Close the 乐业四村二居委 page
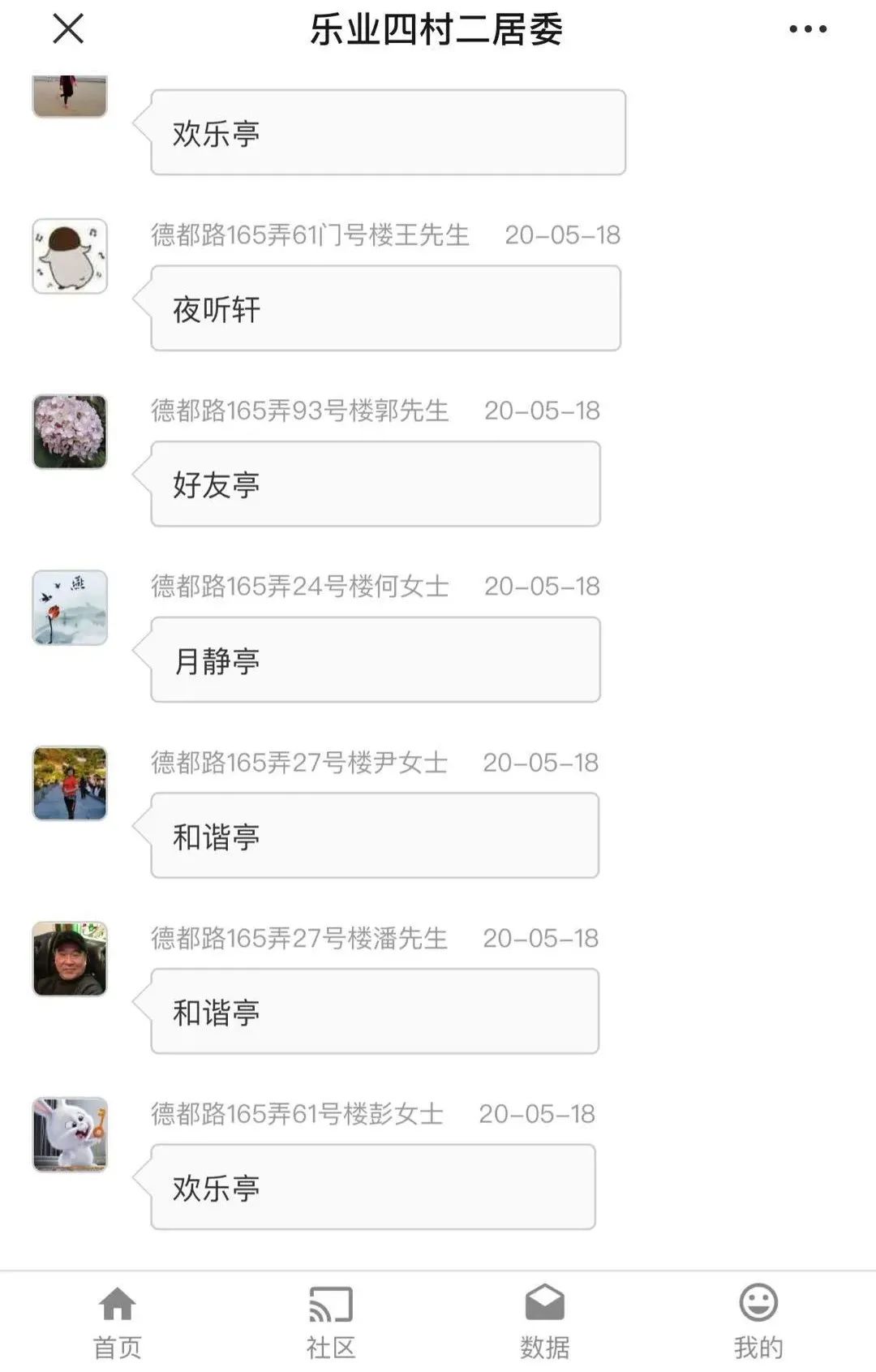This screenshot has height=1372, width=876. click(68, 29)
